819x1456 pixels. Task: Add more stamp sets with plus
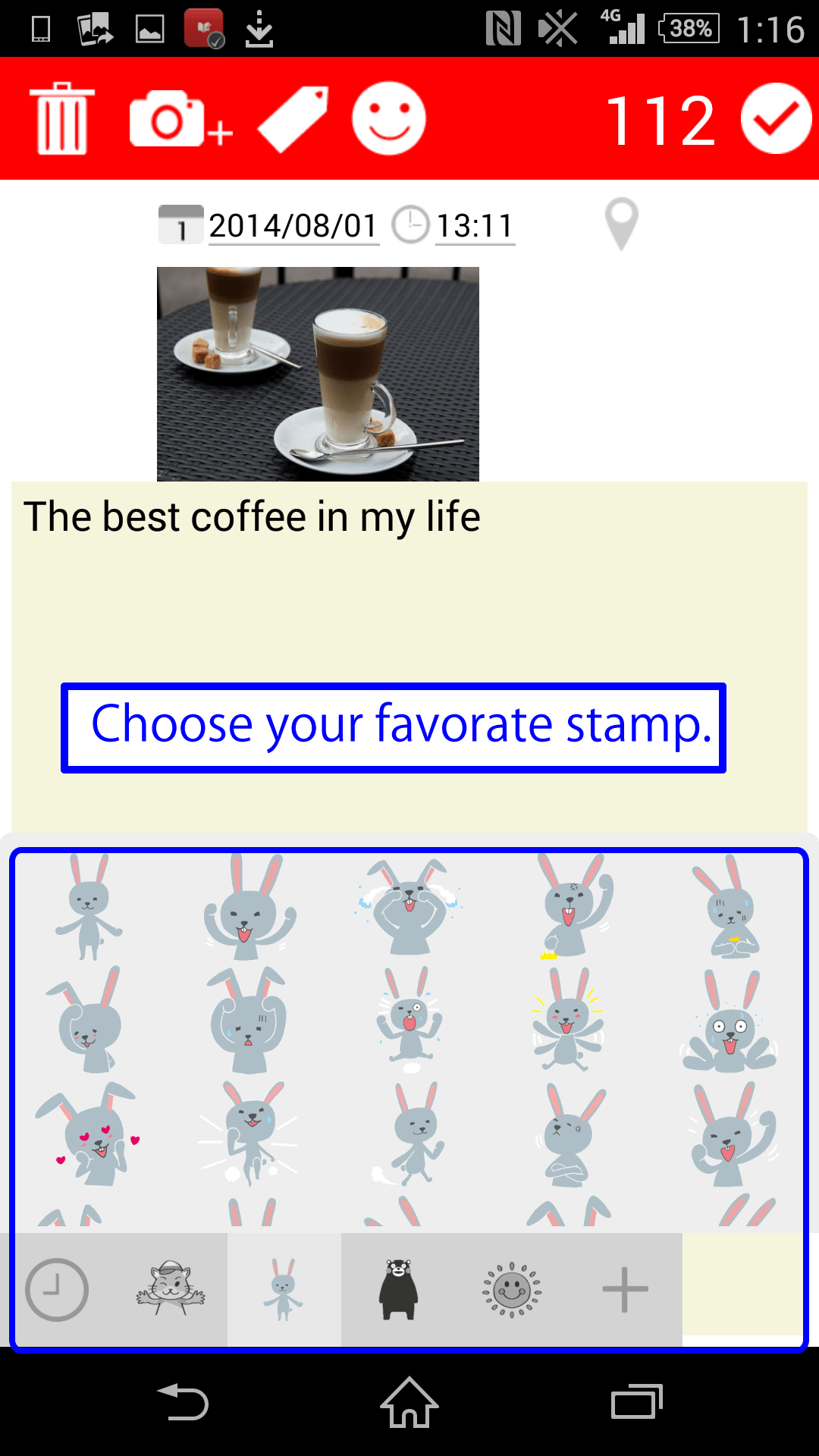(625, 1289)
